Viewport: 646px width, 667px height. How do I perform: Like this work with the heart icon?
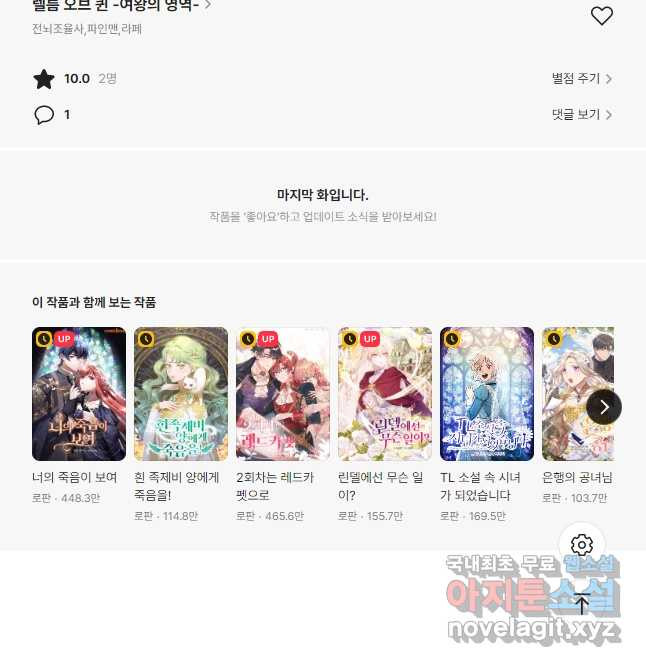click(601, 16)
